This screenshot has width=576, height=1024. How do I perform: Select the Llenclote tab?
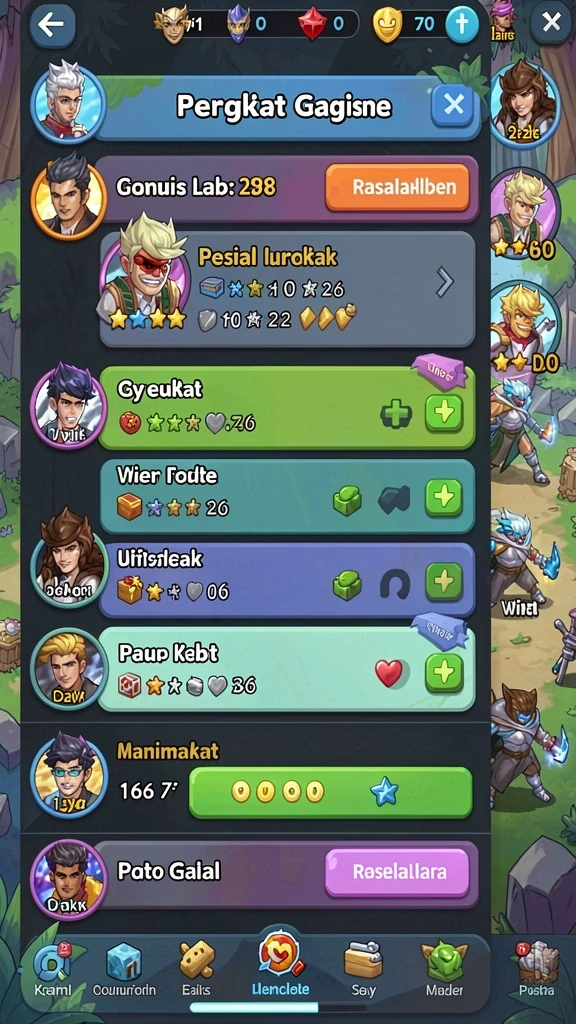click(x=280, y=967)
